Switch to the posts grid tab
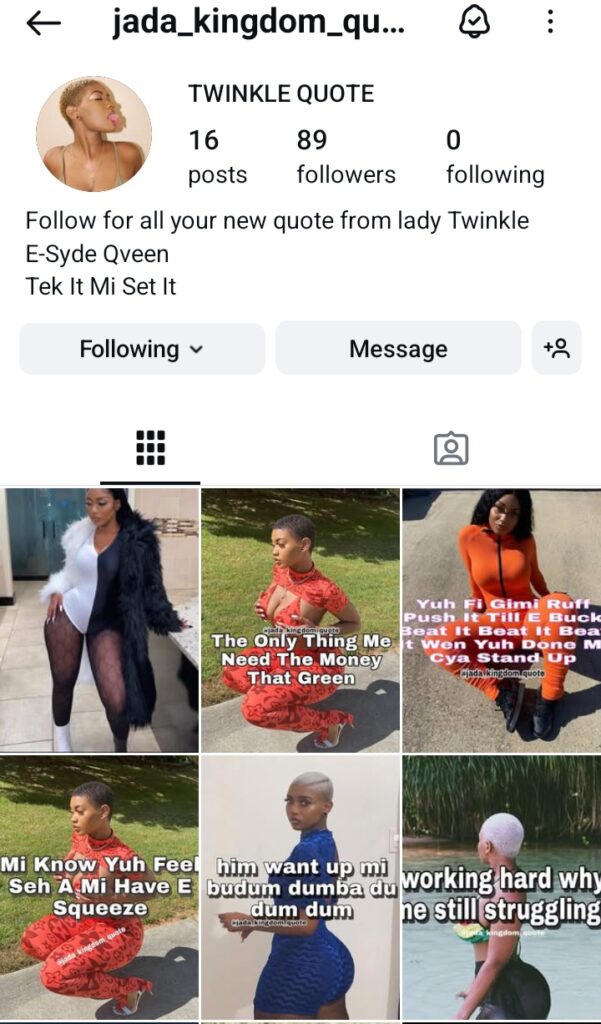 click(x=150, y=449)
